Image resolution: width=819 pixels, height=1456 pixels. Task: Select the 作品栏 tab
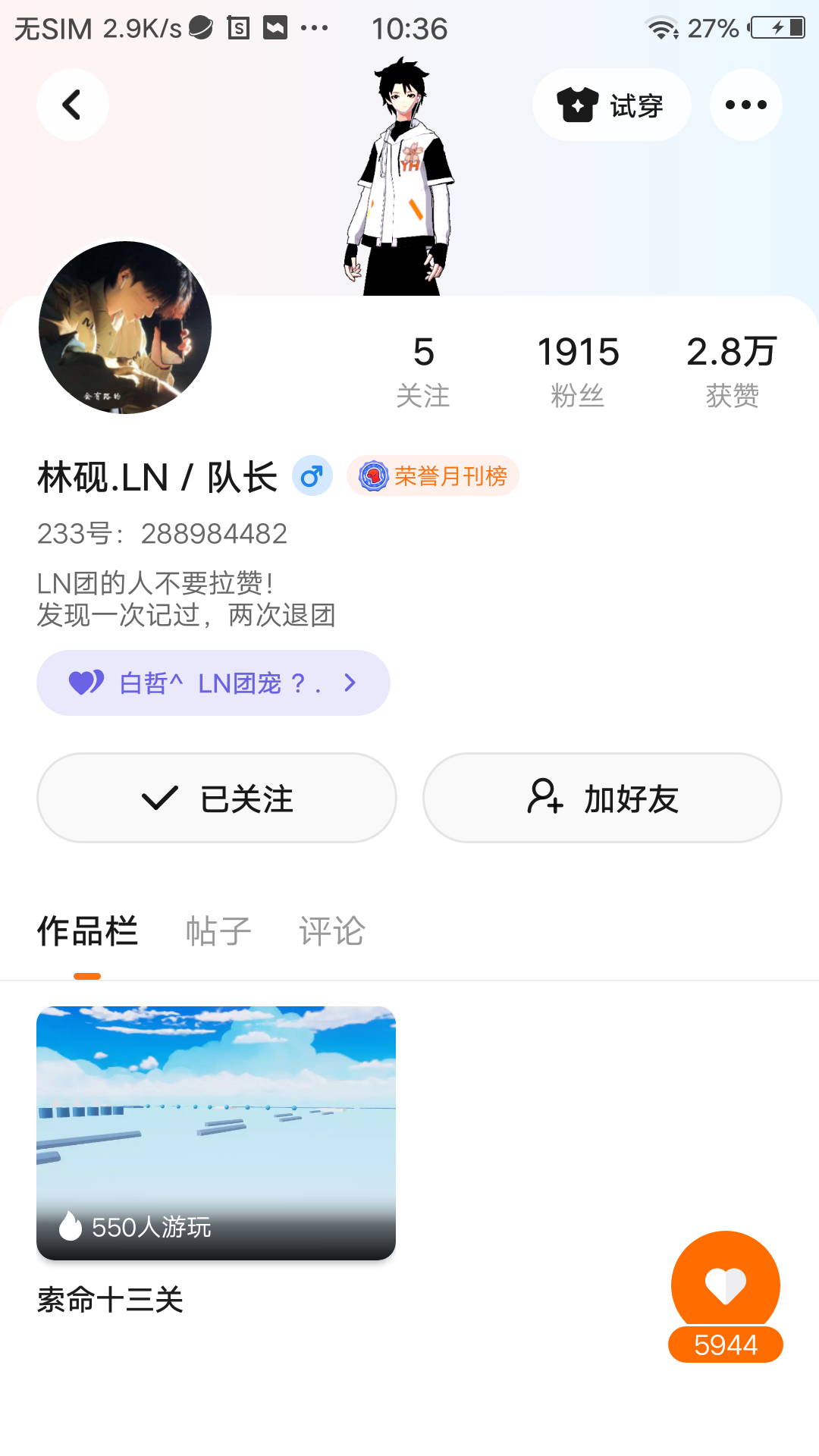pos(87,931)
